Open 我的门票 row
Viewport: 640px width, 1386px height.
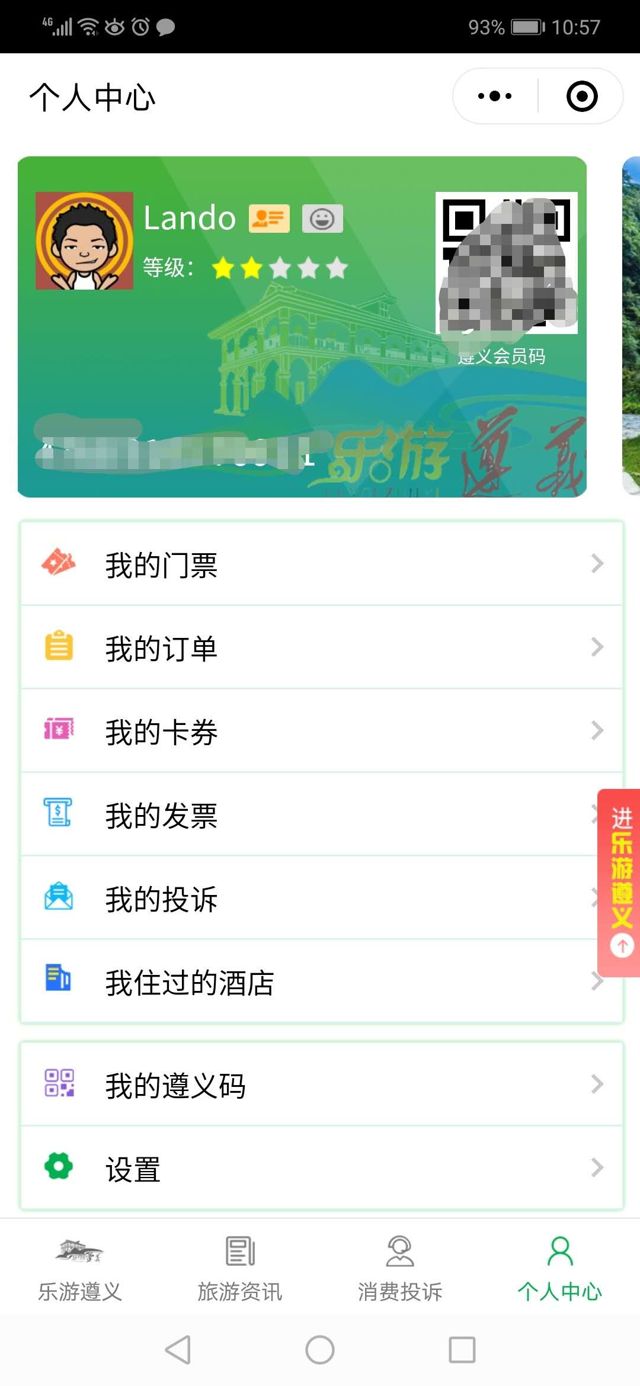pos(321,565)
